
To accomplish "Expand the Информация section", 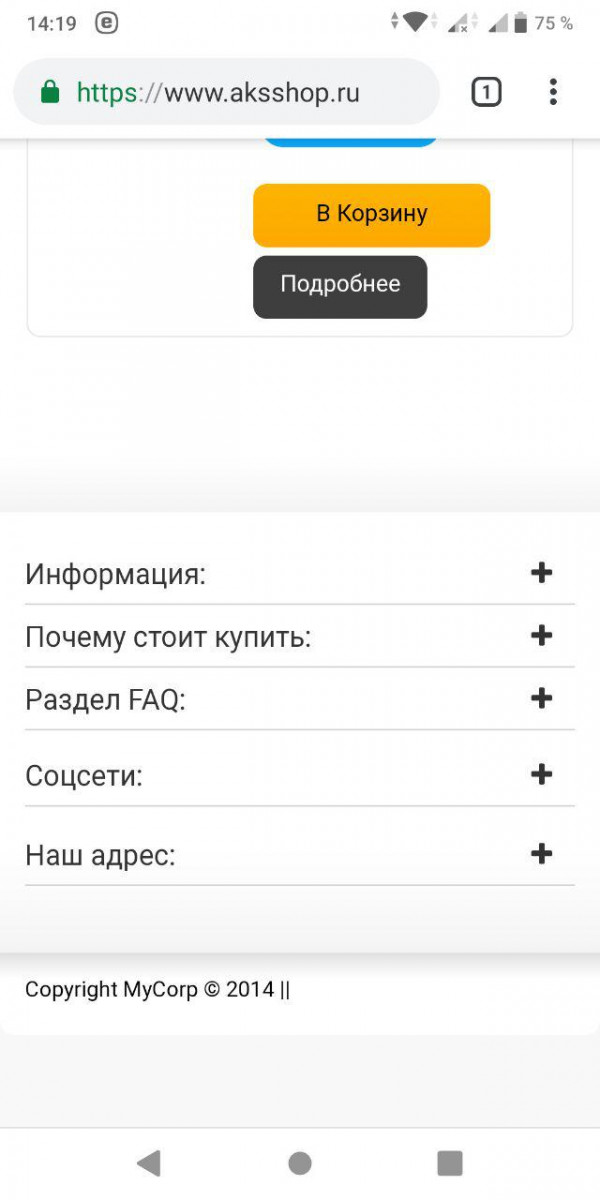I will point(300,574).
